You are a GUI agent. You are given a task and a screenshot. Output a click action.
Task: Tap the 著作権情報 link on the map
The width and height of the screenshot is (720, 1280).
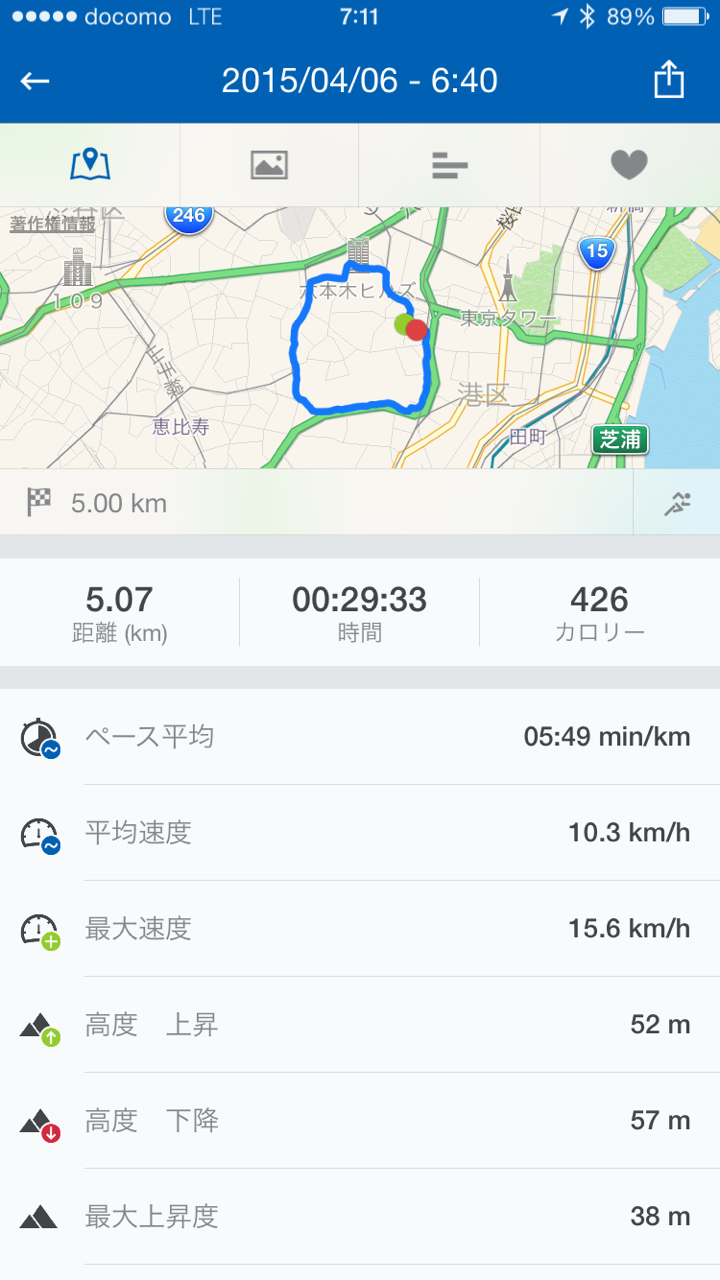[x=53, y=224]
